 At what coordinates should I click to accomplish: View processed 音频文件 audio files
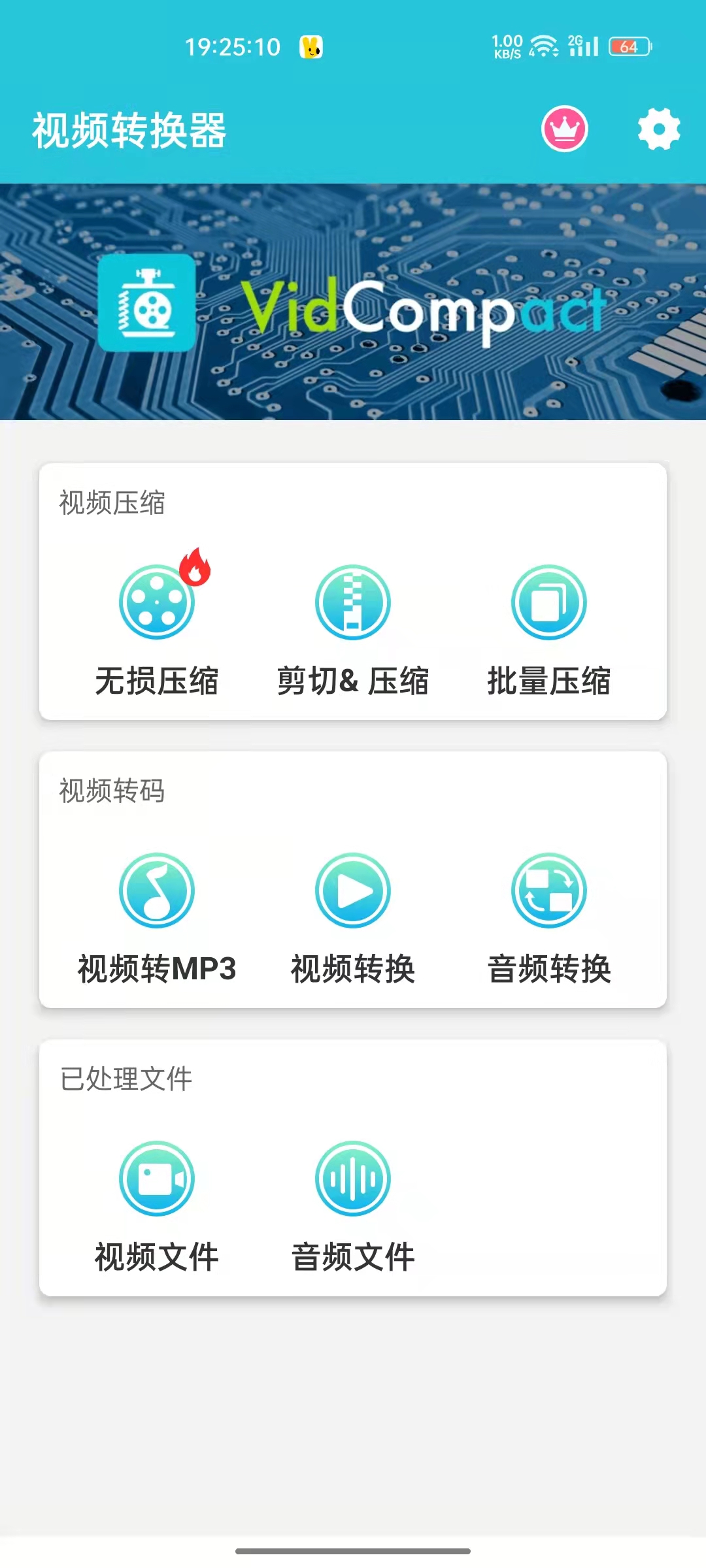353,1179
